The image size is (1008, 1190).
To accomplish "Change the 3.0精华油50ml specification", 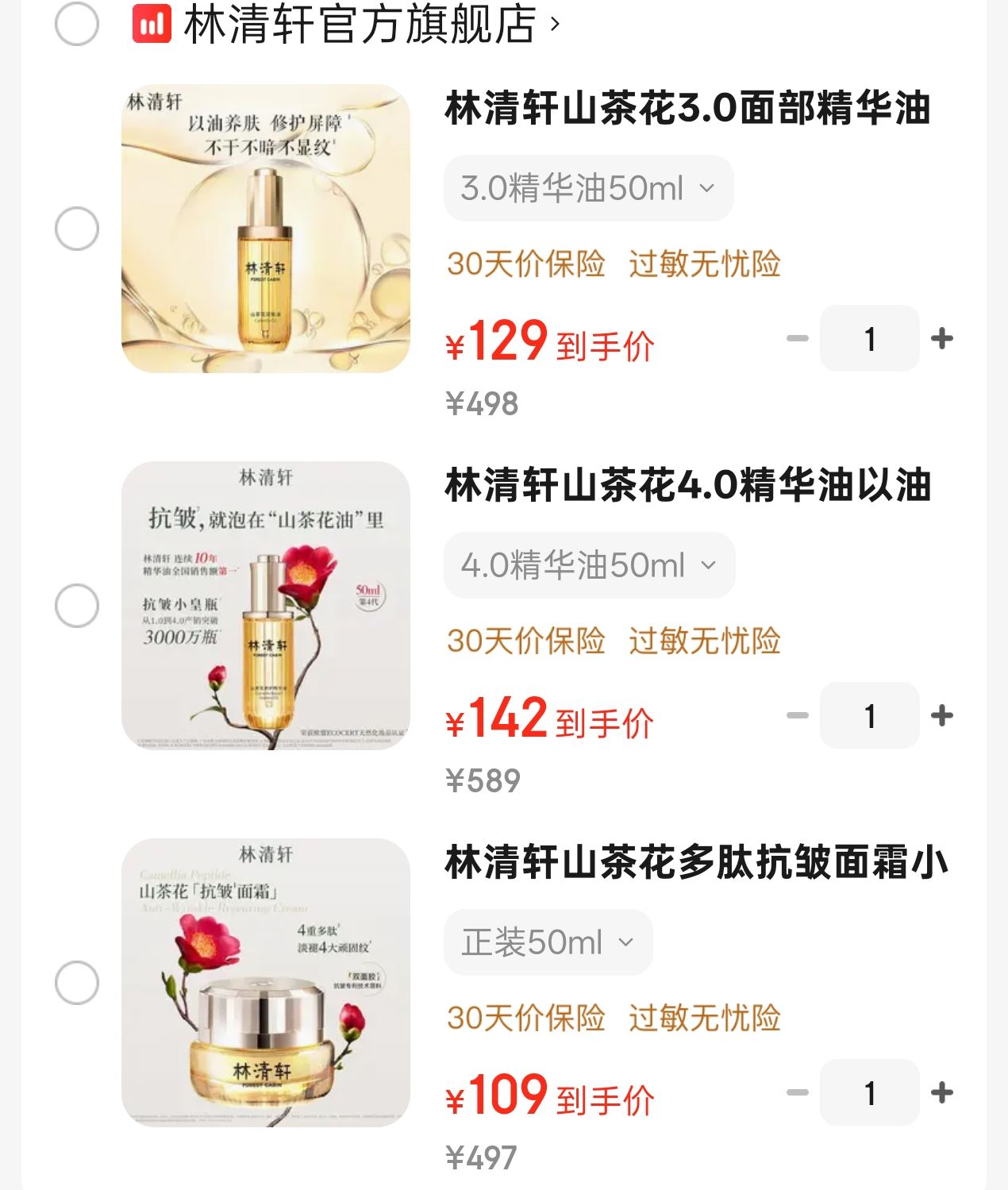I will coord(588,189).
